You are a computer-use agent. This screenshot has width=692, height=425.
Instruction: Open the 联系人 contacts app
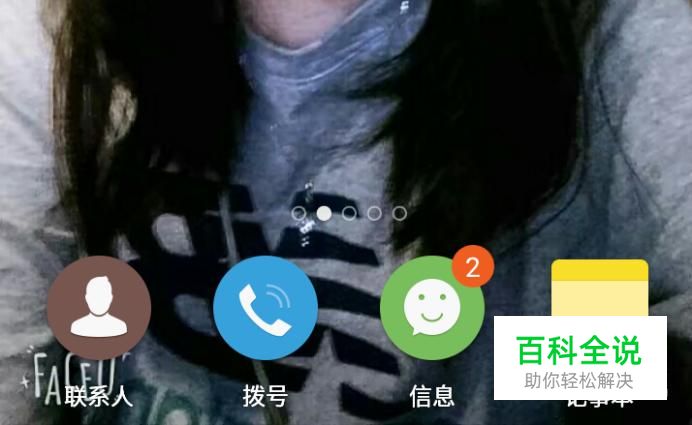pos(98,308)
